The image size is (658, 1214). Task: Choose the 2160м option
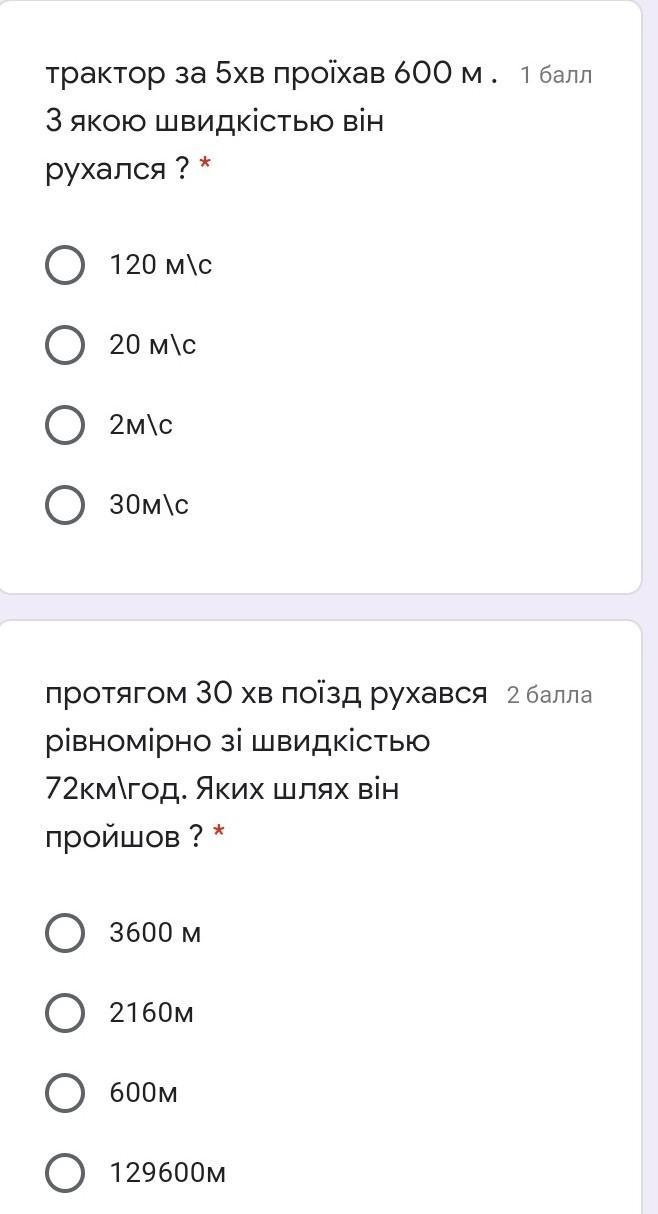pyautogui.click(x=65, y=1013)
